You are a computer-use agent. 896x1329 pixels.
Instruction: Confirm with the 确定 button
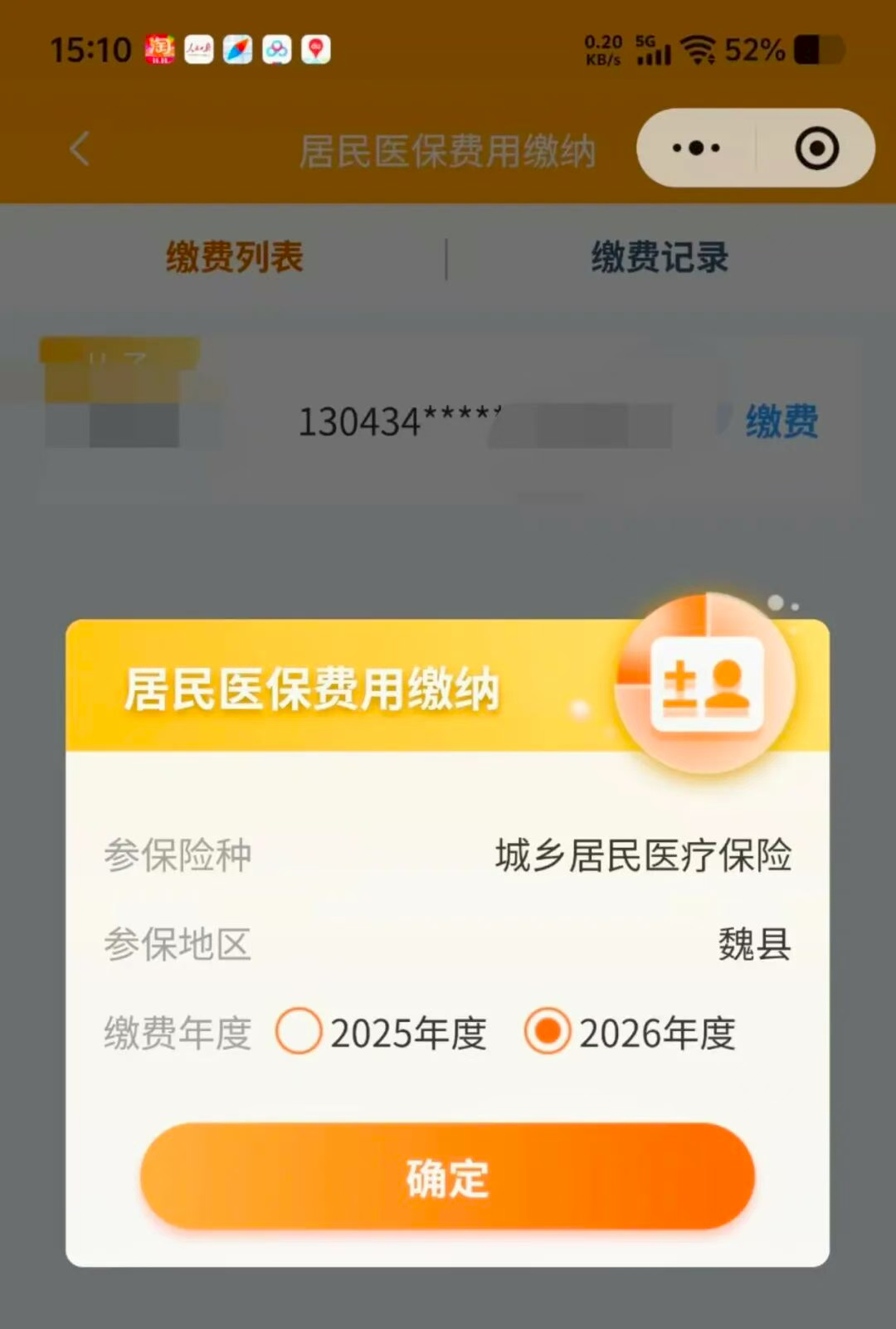(x=447, y=1176)
